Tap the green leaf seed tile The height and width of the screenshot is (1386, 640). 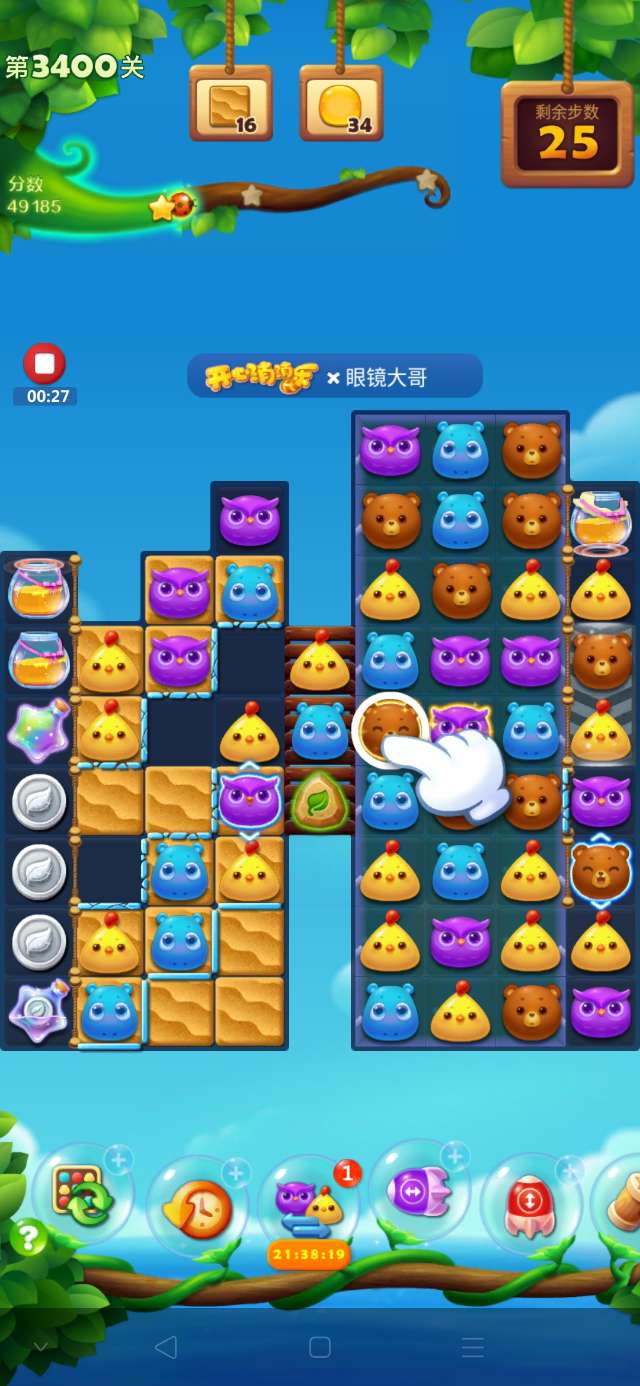[319, 800]
